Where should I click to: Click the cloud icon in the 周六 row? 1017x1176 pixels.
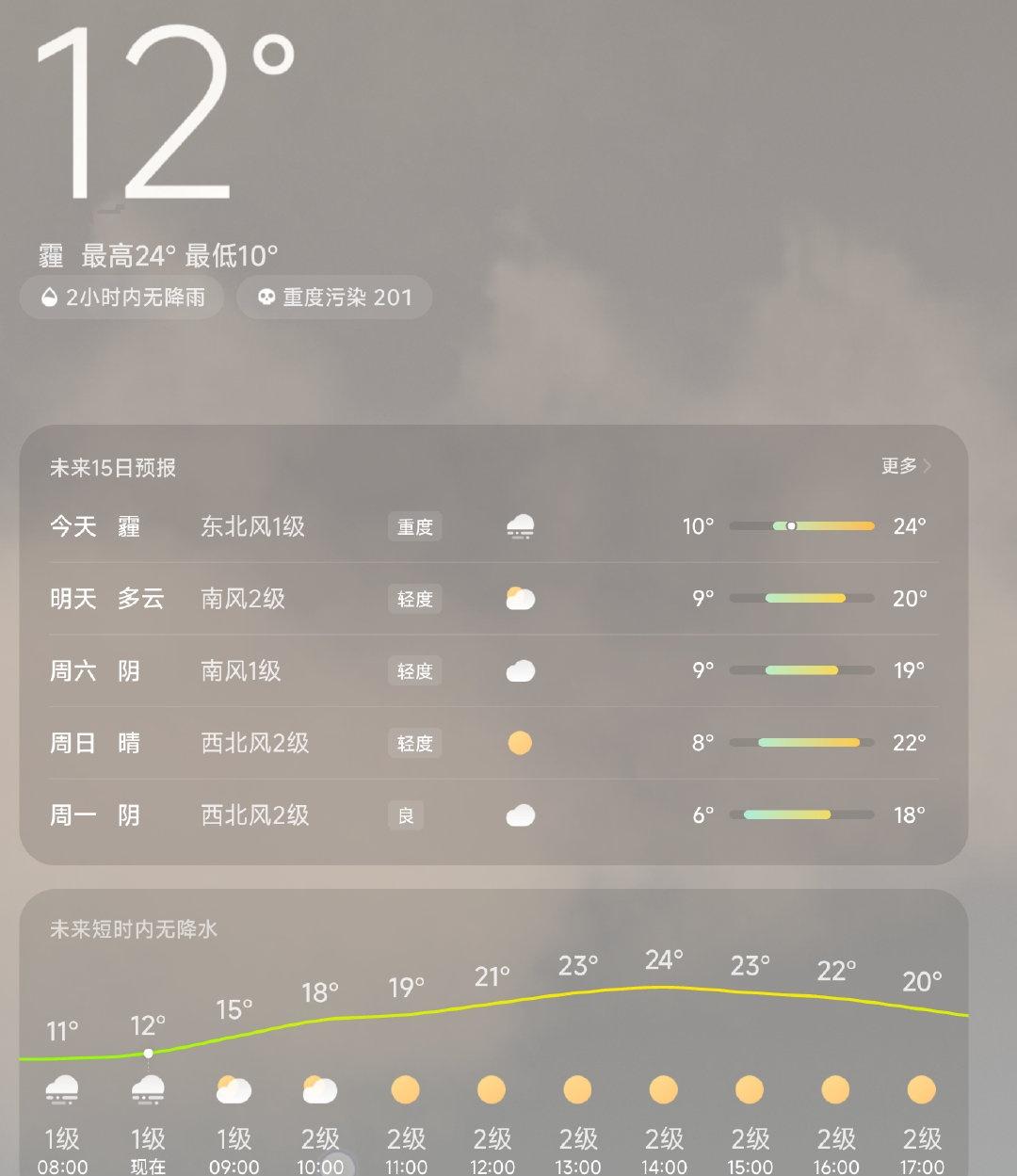[x=519, y=670]
